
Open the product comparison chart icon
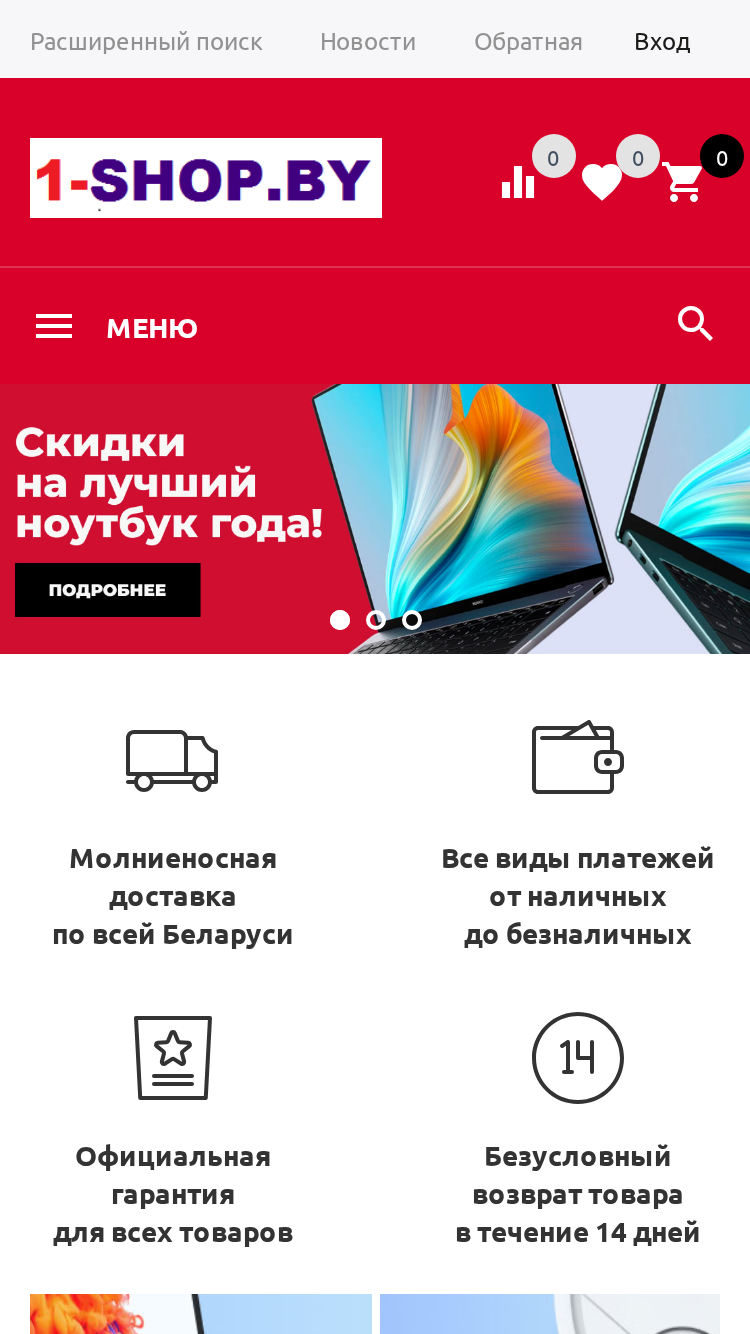click(518, 181)
